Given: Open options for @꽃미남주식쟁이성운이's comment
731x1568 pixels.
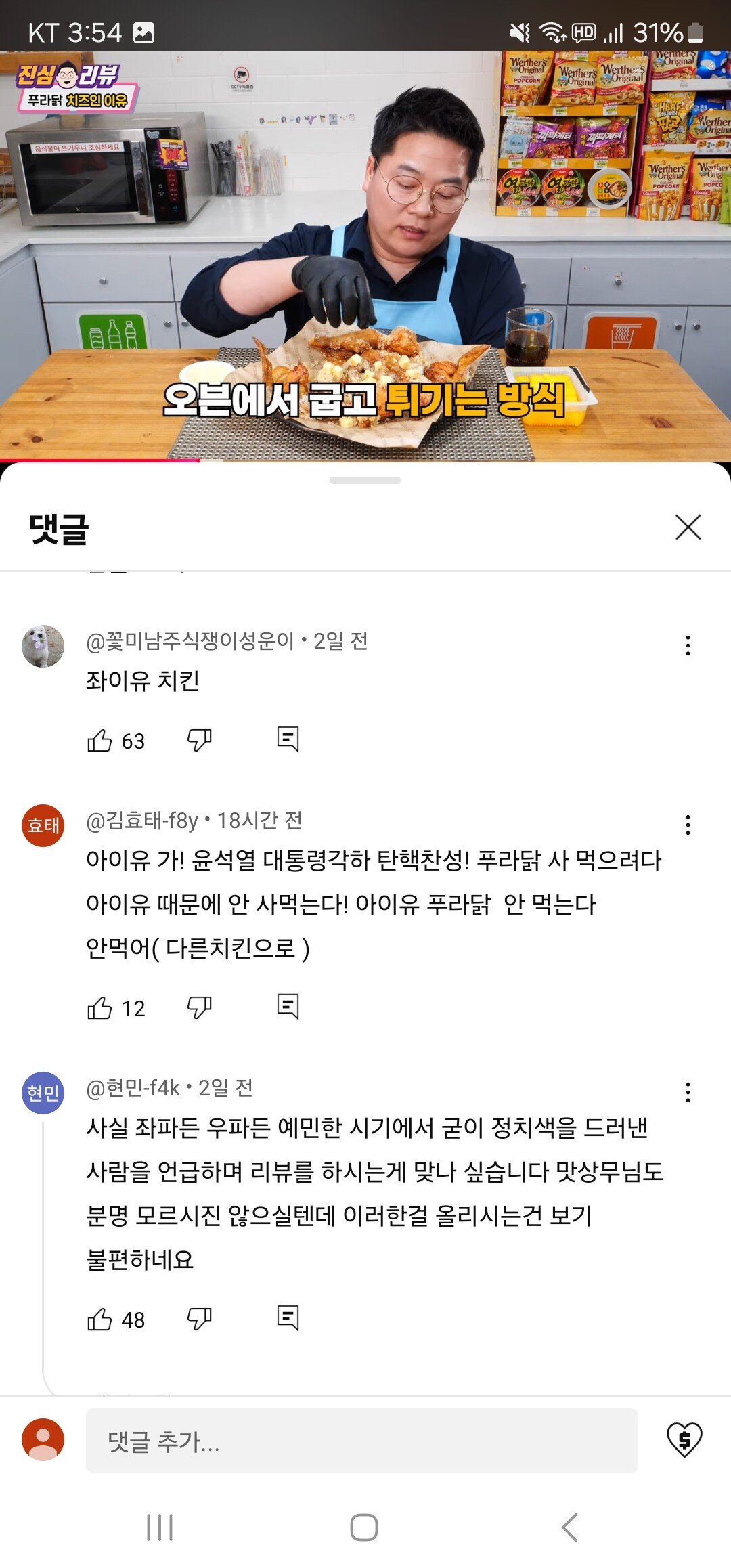Looking at the screenshot, I should tap(688, 645).
